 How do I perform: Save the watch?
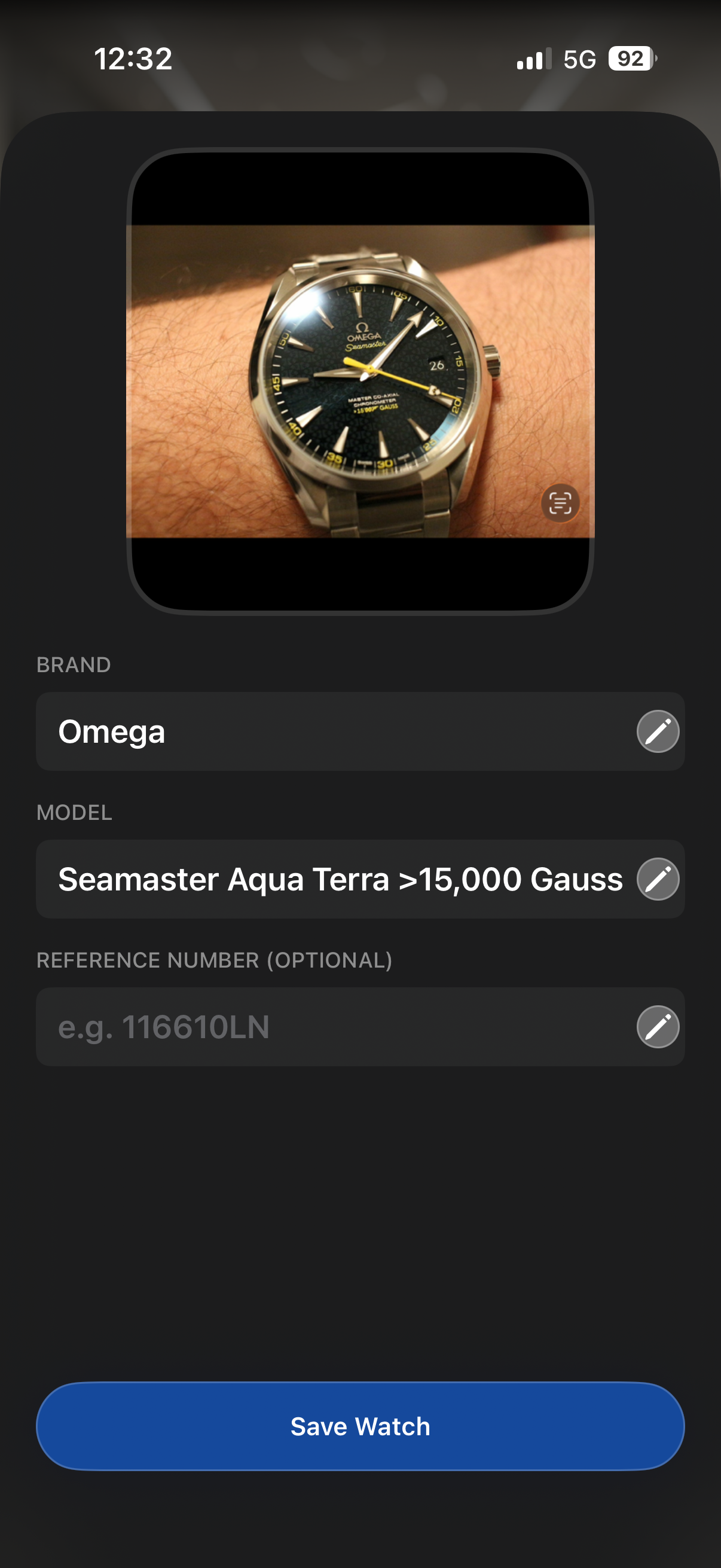pyautogui.click(x=360, y=1426)
